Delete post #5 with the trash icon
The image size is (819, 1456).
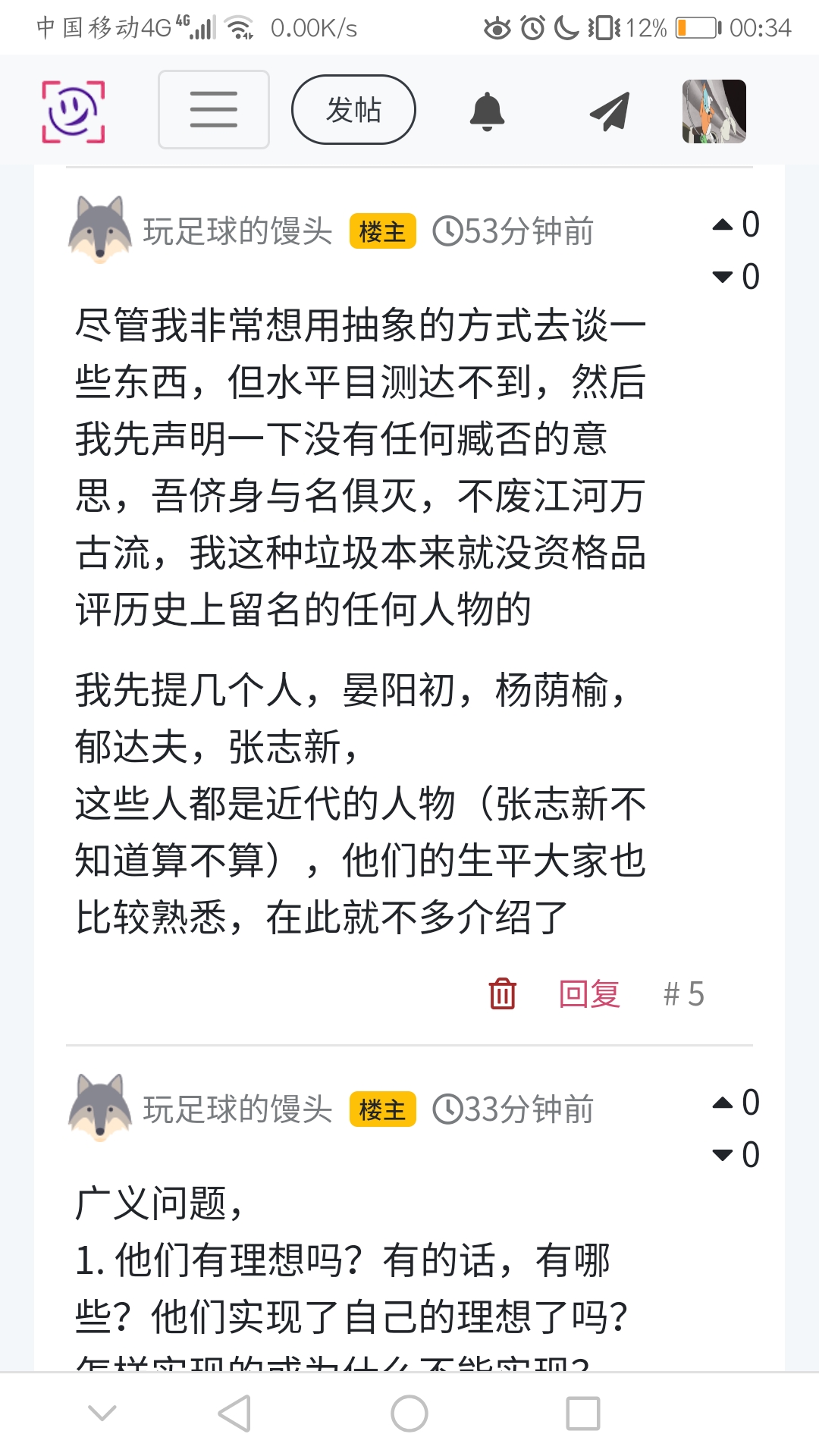pos(502,993)
